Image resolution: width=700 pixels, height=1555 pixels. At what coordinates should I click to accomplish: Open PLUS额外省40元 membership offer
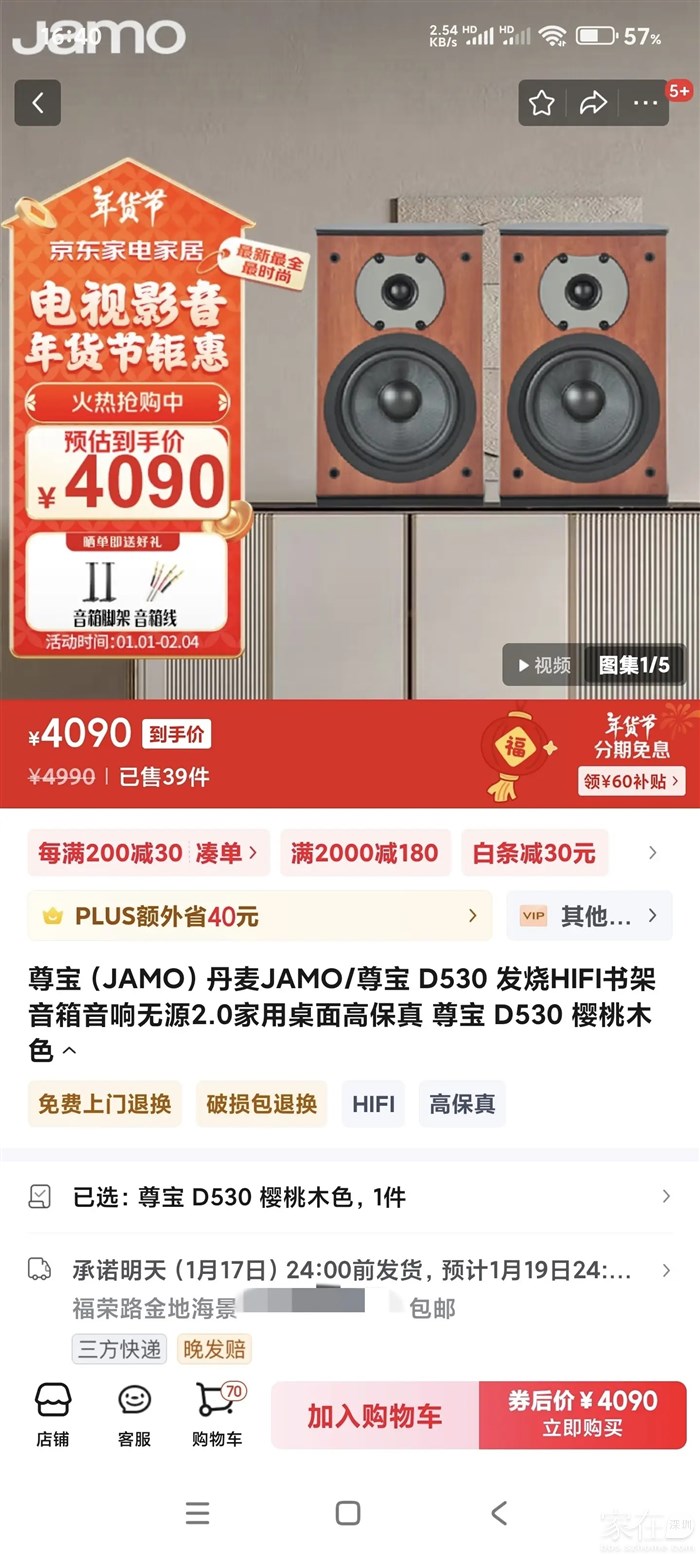(x=260, y=916)
